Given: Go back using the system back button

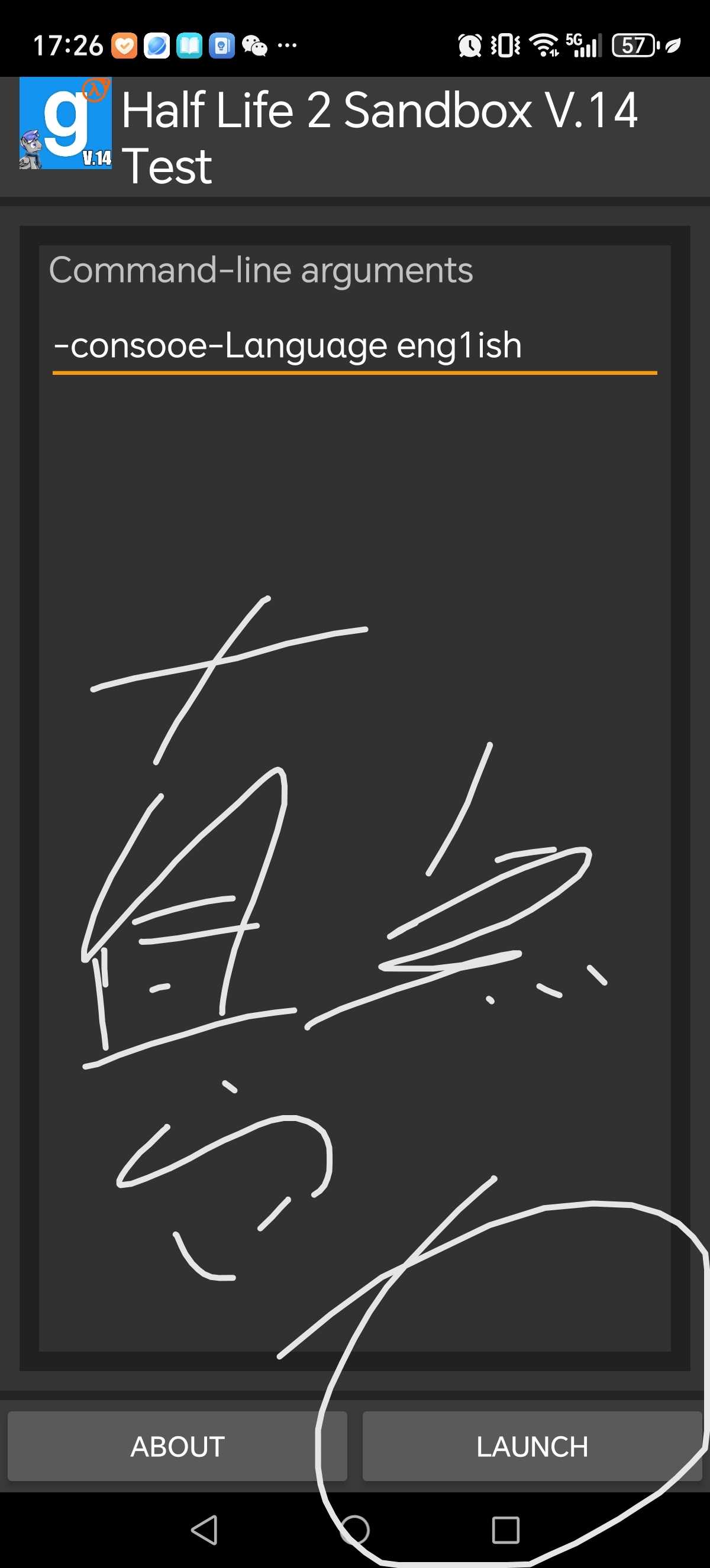Looking at the screenshot, I should (205, 1530).
